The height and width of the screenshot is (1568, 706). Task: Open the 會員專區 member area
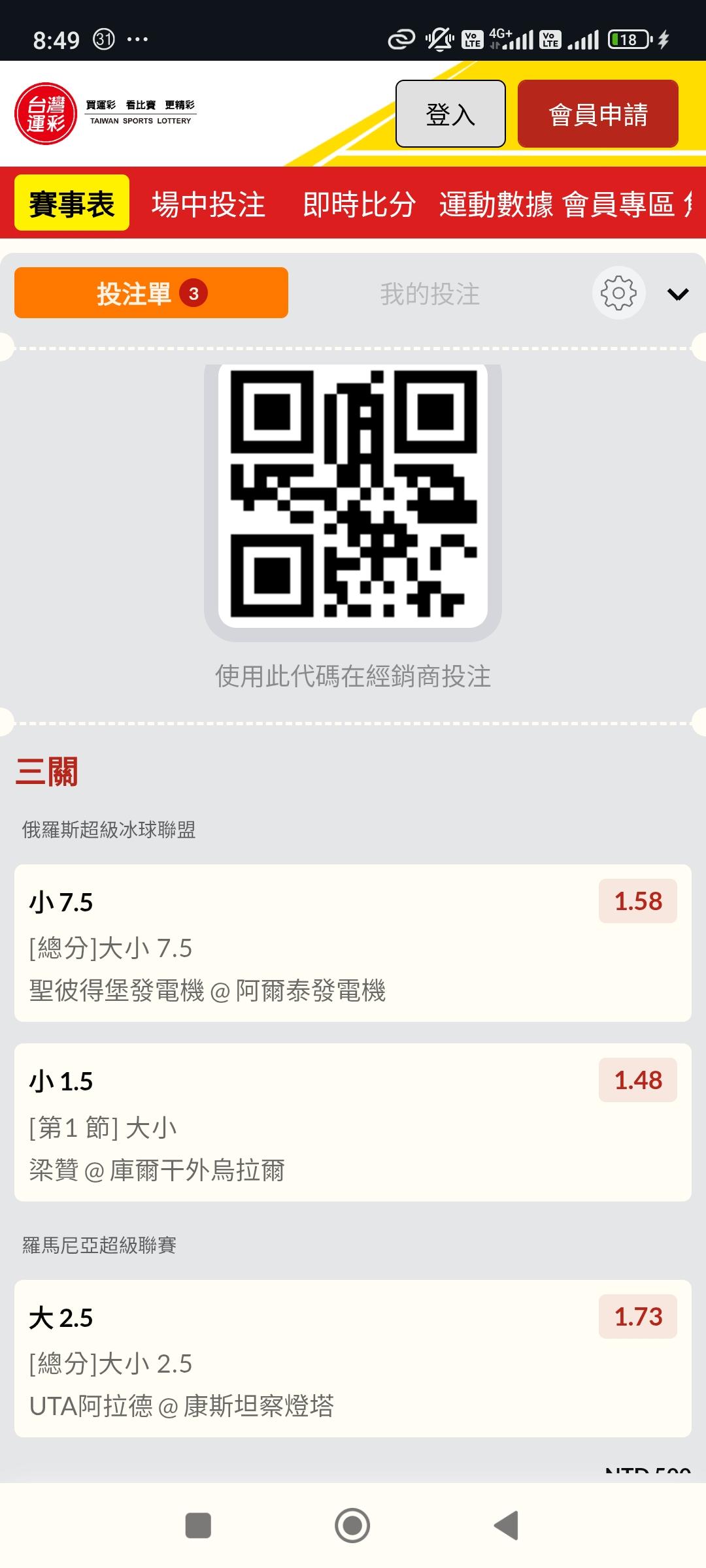point(618,204)
